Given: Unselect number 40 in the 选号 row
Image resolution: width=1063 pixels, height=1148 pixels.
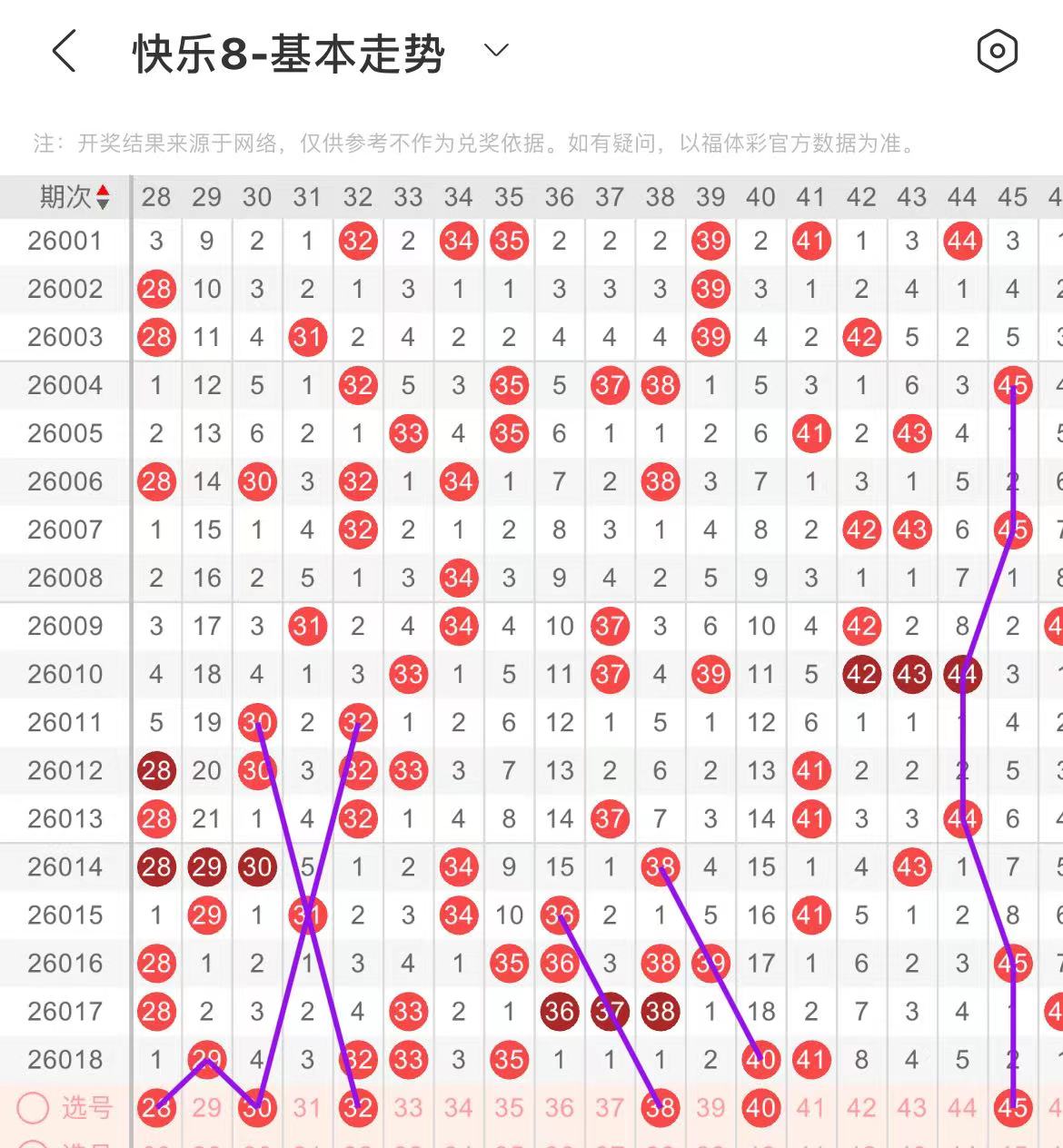Looking at the screenshot, I should [760, 1108].
